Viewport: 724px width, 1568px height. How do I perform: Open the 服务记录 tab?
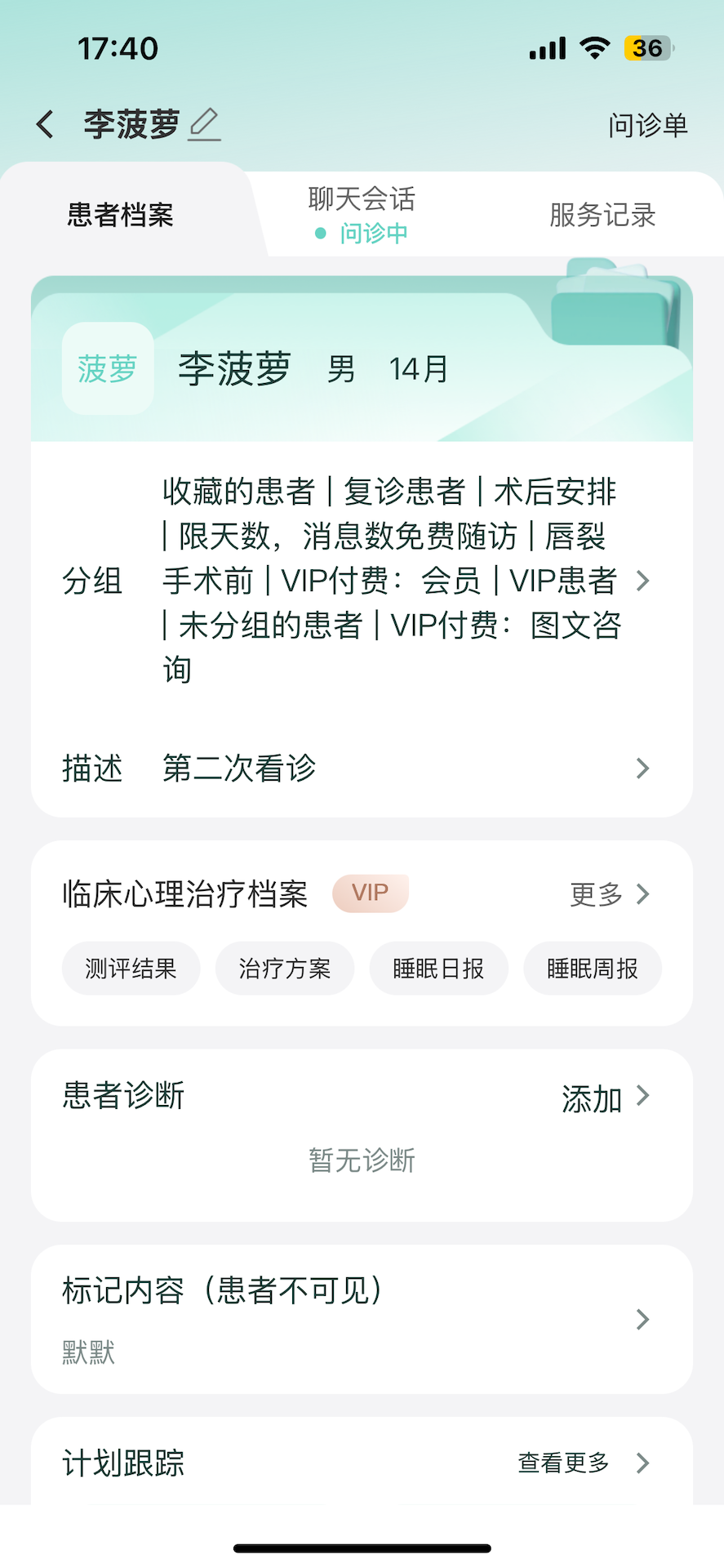tap(601, 215)
